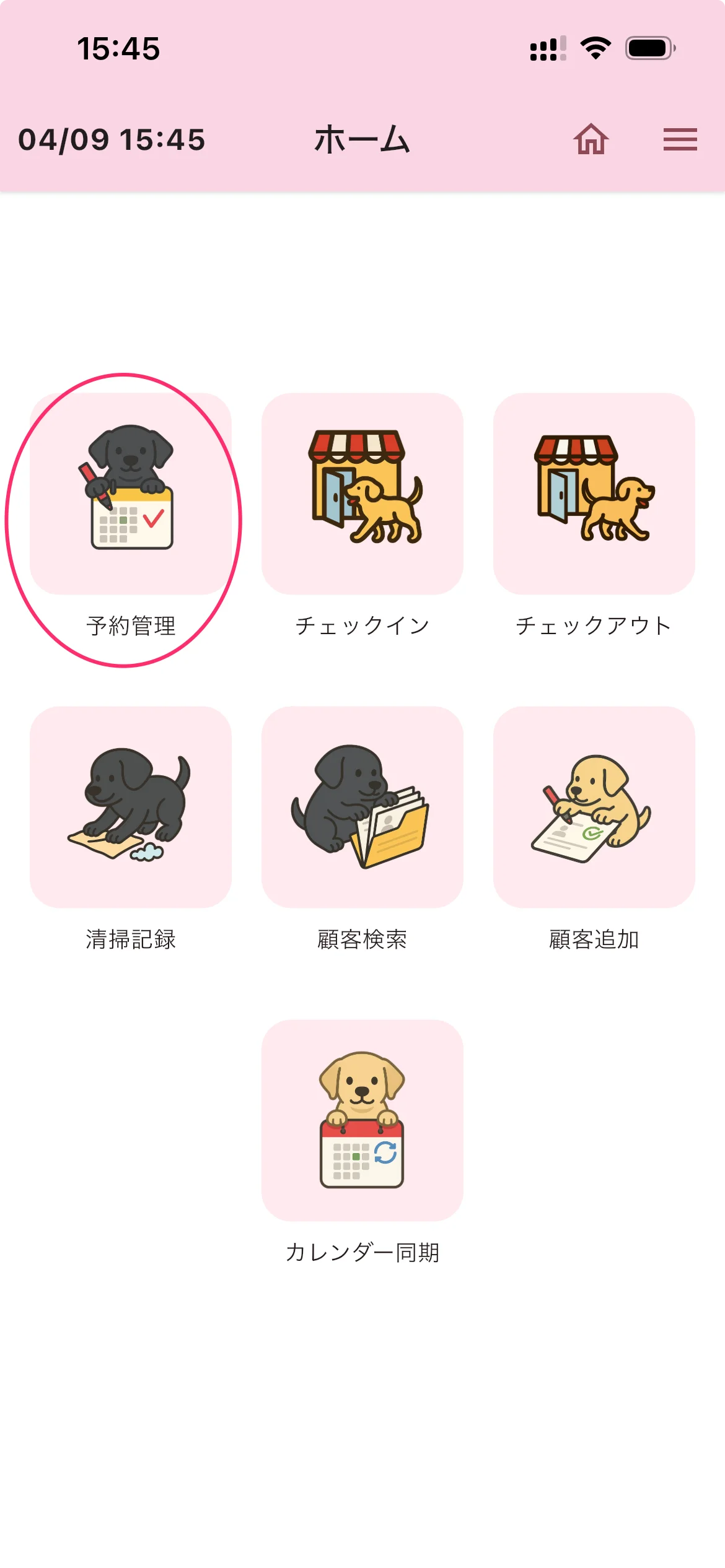Choose 顧客追加 to add customer
This screenshot has height=1568, width=725.
pyautogui.click(x=594, y=807)
